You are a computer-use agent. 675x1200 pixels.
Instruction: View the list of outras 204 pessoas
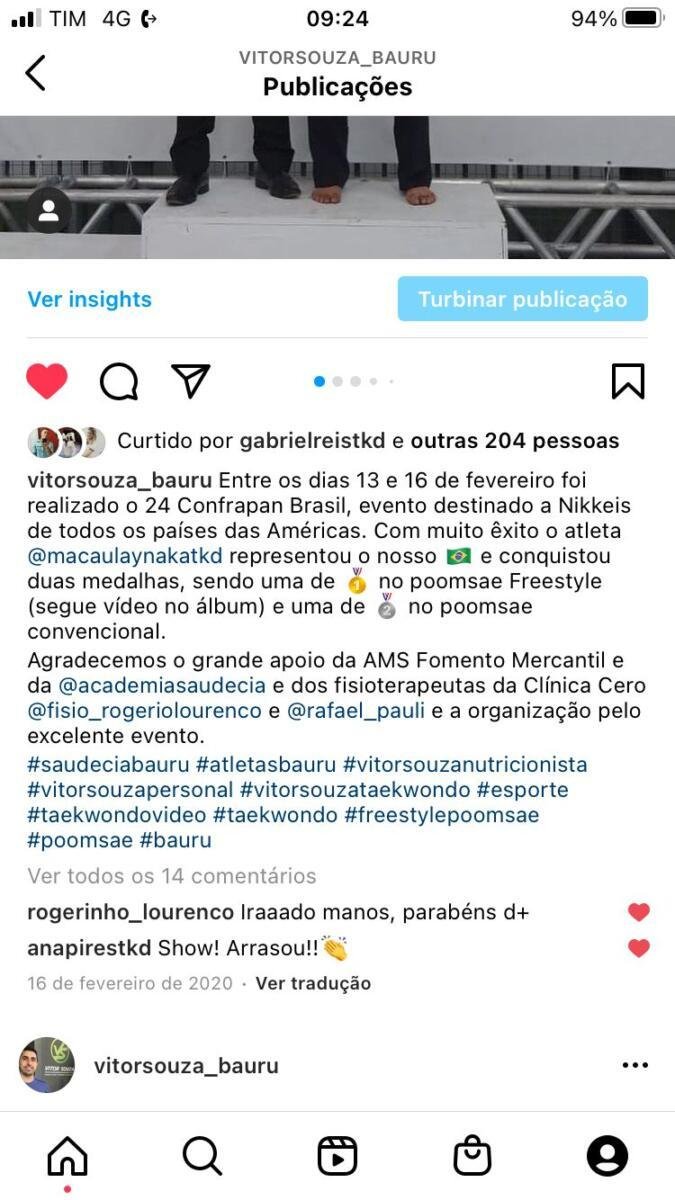pos(515,441)
